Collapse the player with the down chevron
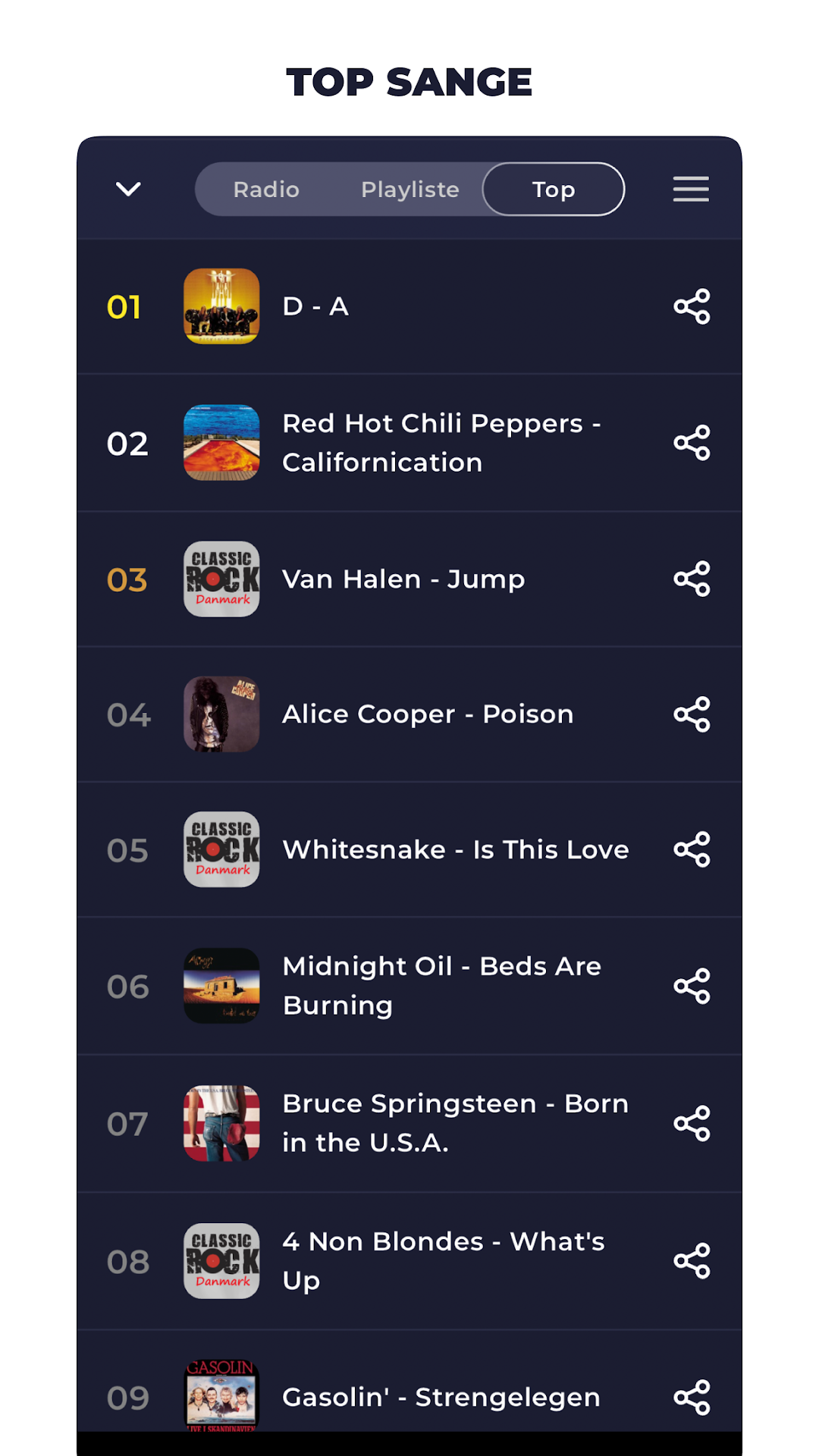819x1456 pixels. click(128, 189)
